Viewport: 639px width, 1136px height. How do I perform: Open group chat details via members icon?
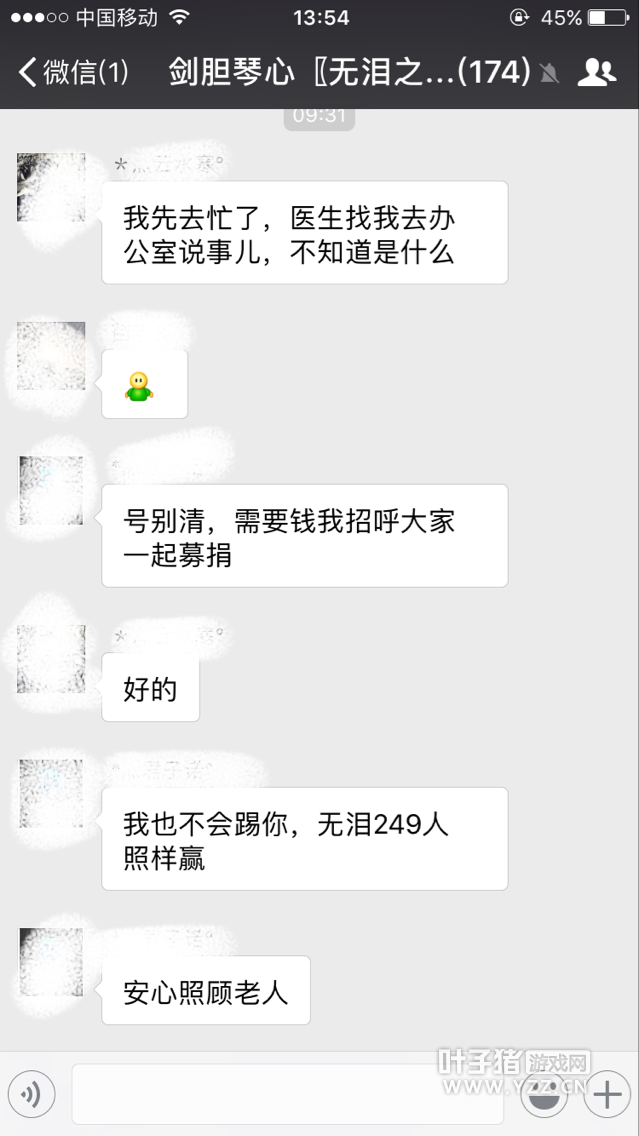(596, 72)
